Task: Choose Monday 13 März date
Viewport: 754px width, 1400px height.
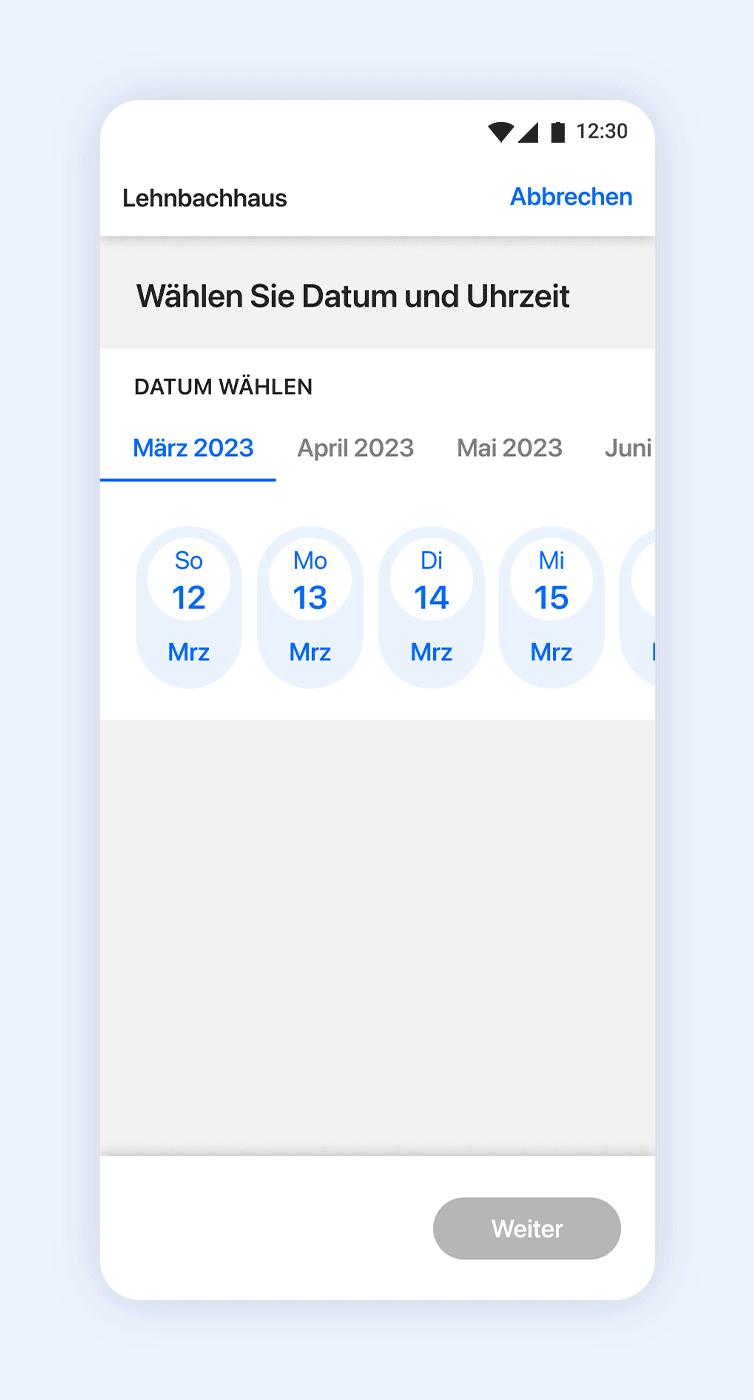Action: point(310,607)
